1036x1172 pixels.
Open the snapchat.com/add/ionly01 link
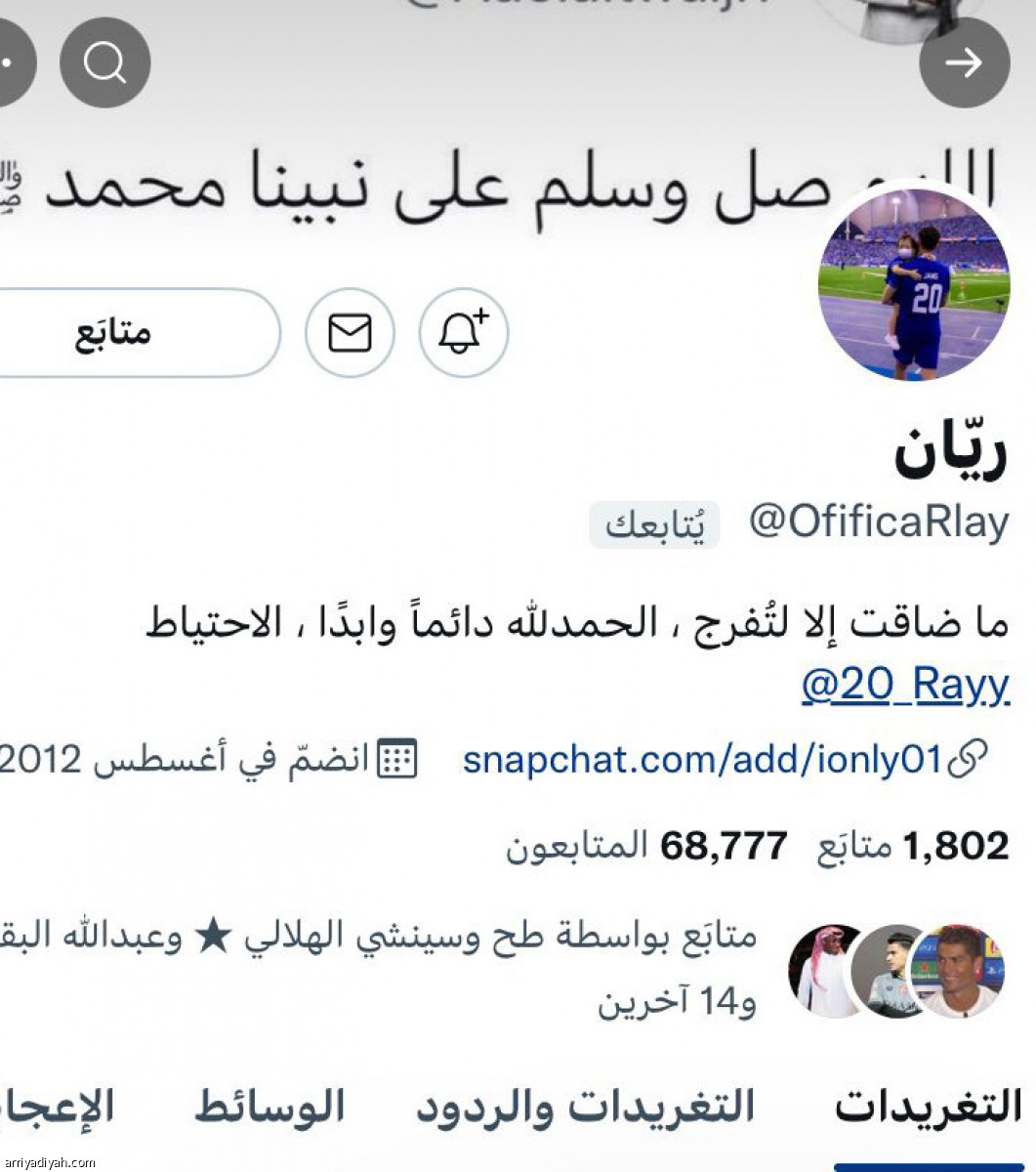(703, 759)
